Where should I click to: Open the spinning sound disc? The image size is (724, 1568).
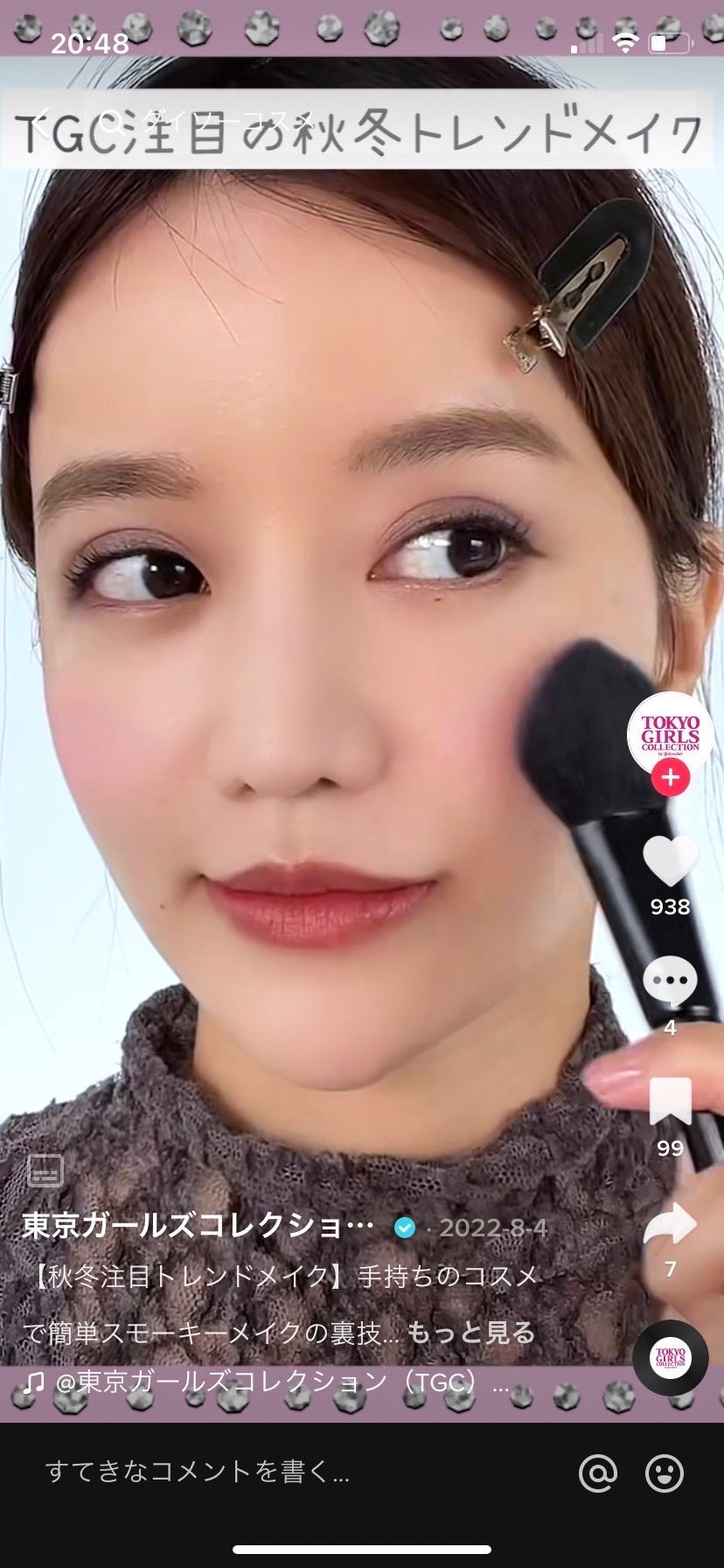click(671, 1357)
